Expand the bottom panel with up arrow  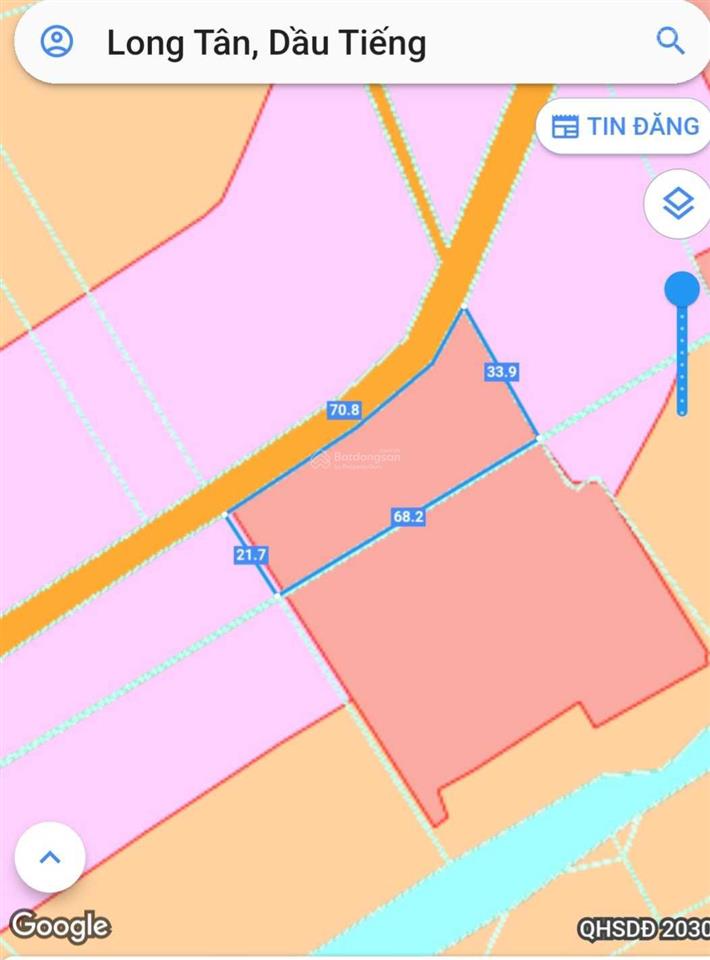click(x=50, y=857)
